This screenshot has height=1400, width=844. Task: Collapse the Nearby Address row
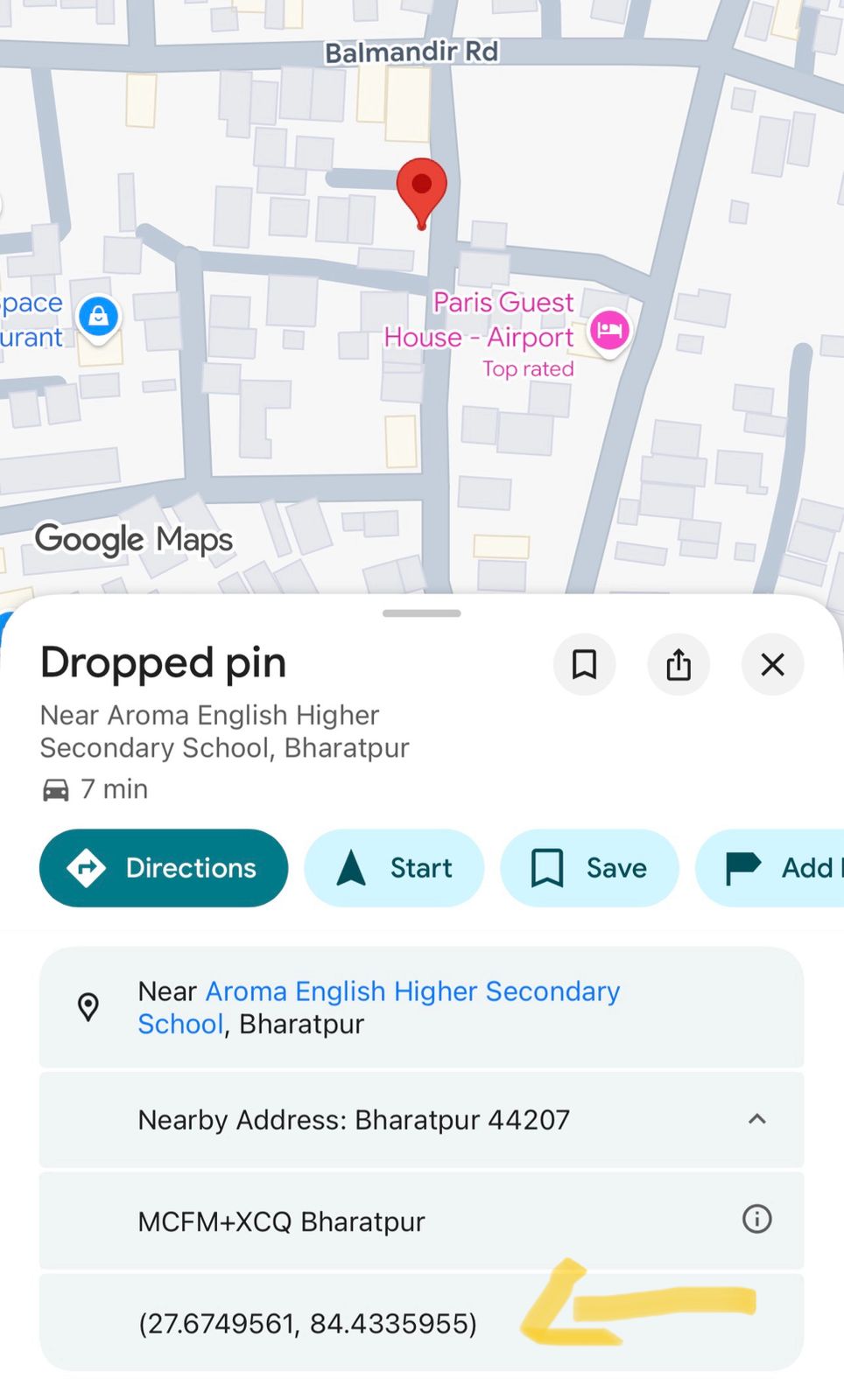[757, 1119]
